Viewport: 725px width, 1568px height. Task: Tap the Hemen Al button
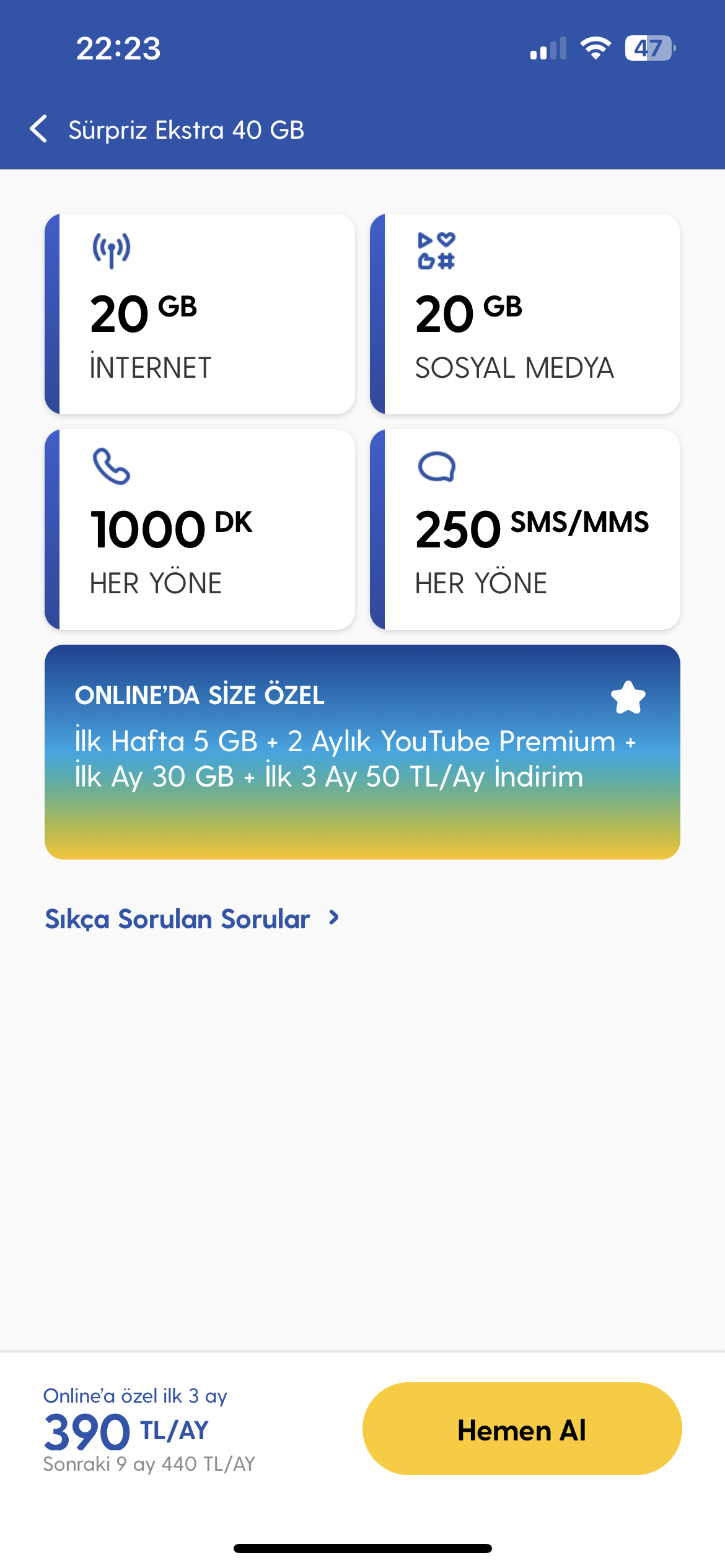(x=522, y=1429)
